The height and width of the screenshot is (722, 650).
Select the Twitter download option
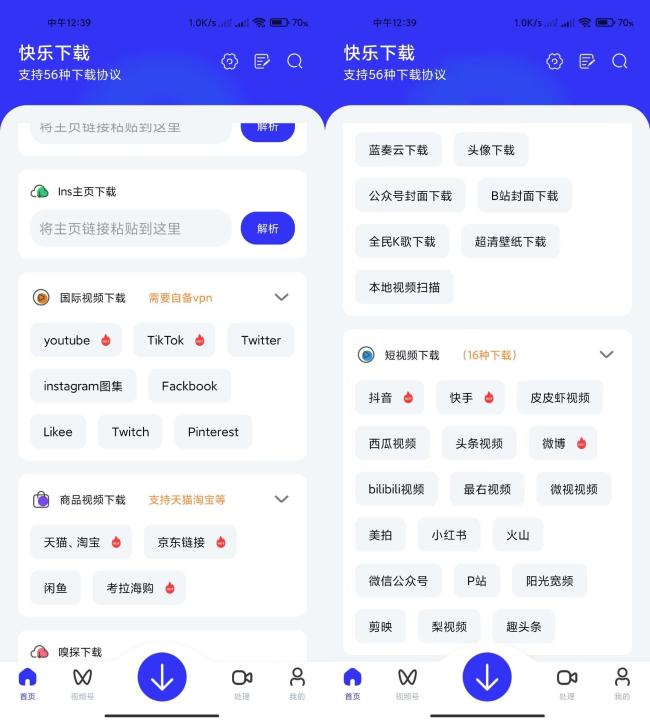coord(260,340)
